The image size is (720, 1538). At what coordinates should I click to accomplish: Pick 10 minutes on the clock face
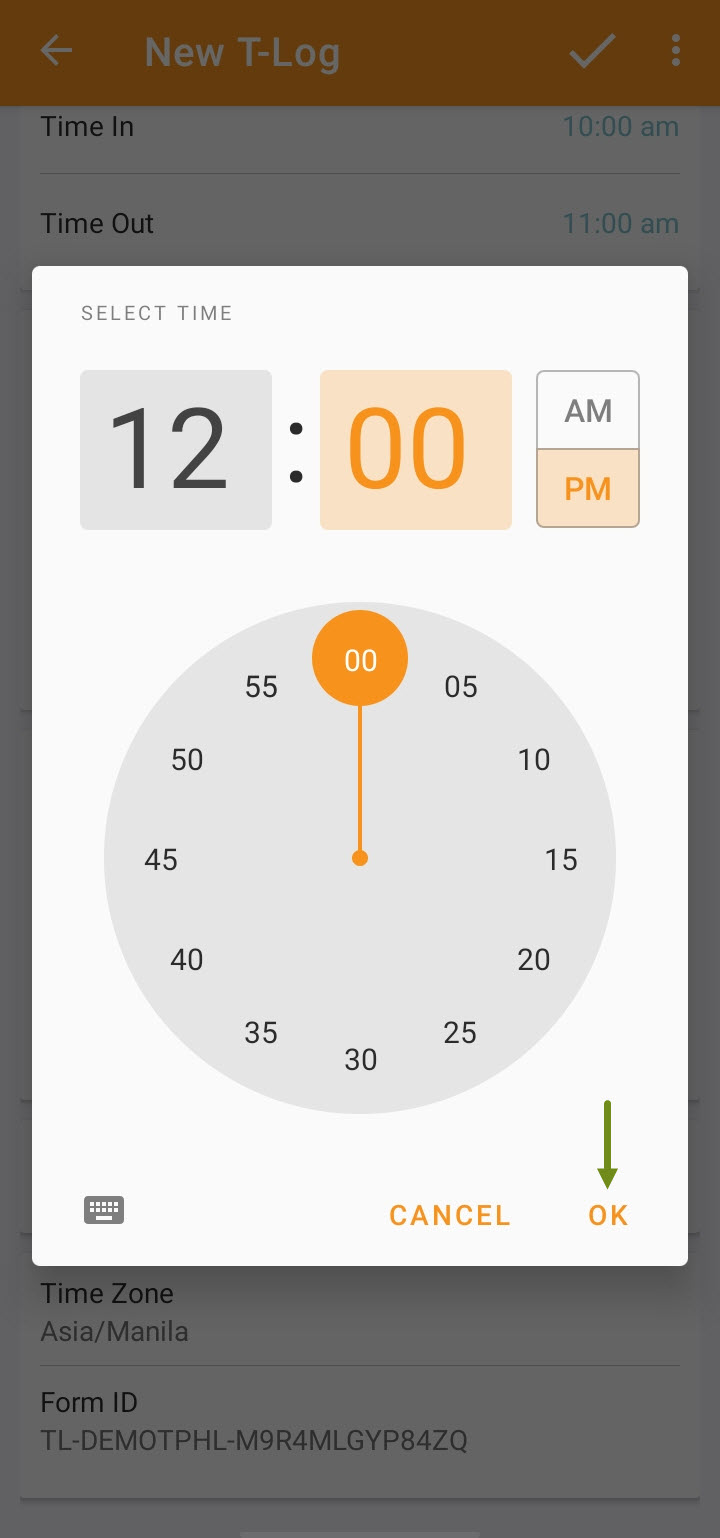(x=534, y=759)
